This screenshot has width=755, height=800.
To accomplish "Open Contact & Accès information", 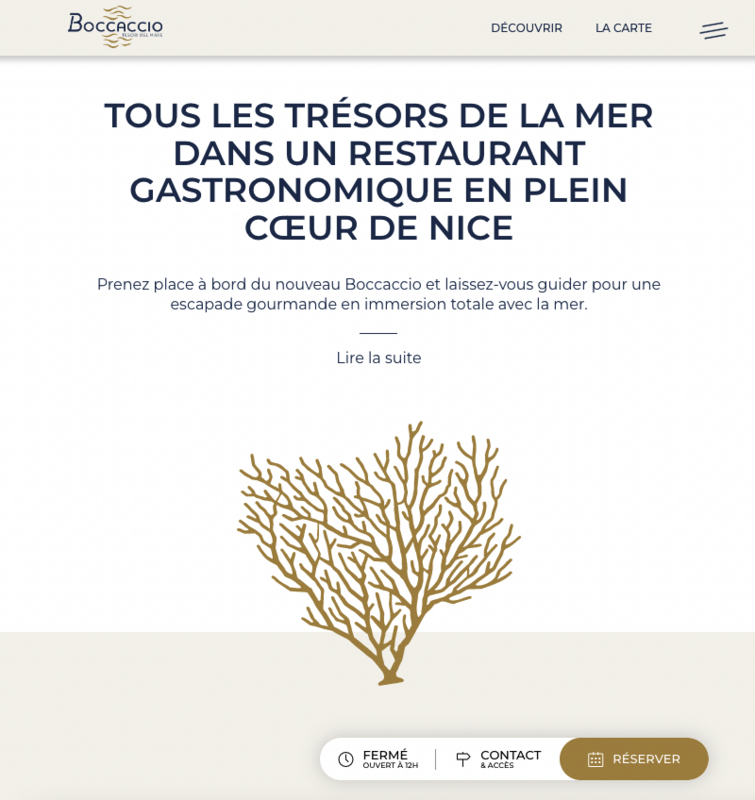I will (499, 759).
